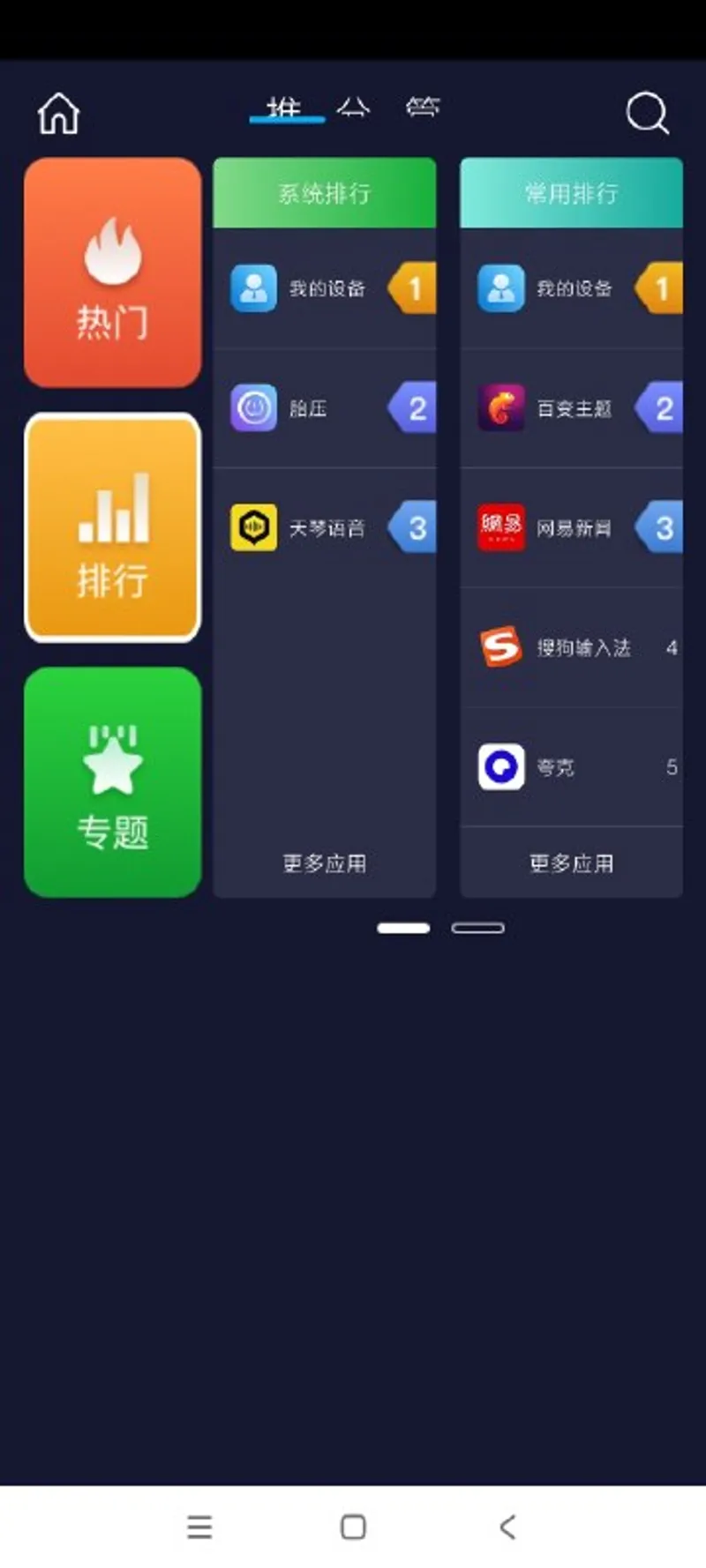Click 更多应用 under 系统排行
Screen dimensions: 706x1568
coord(324,862)
